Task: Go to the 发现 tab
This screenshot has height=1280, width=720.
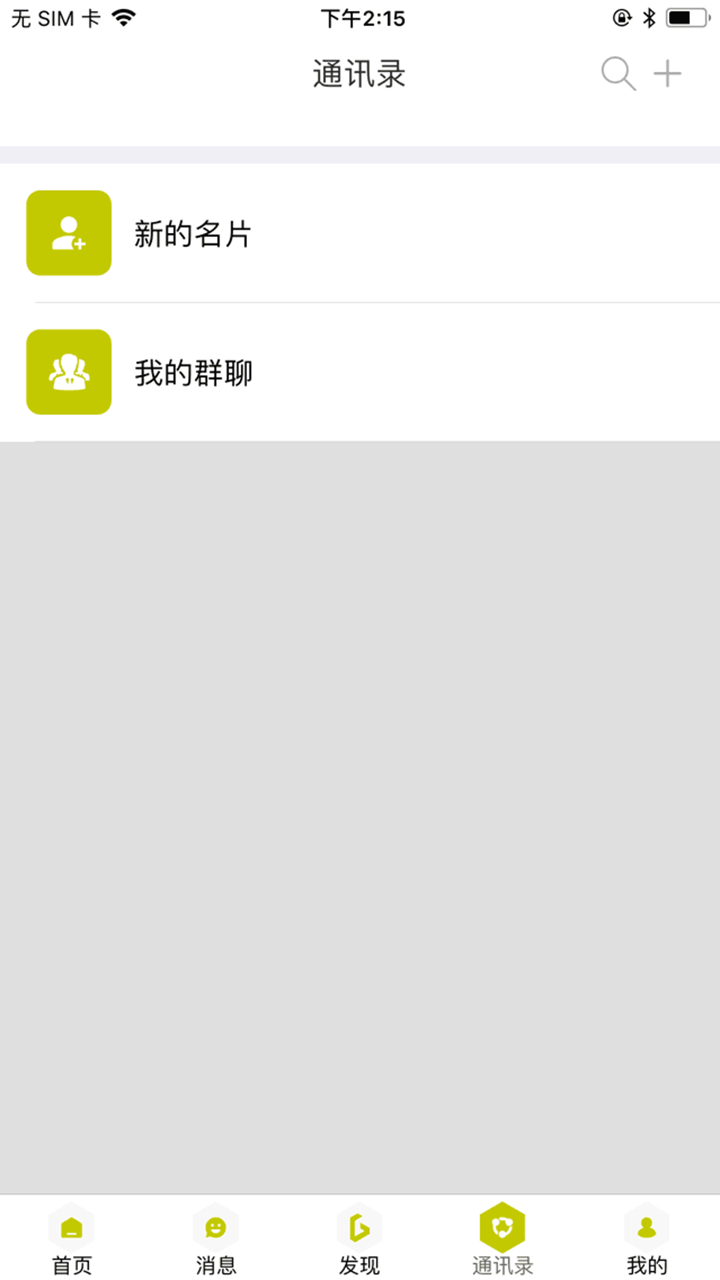Action: click(360, 1239)
